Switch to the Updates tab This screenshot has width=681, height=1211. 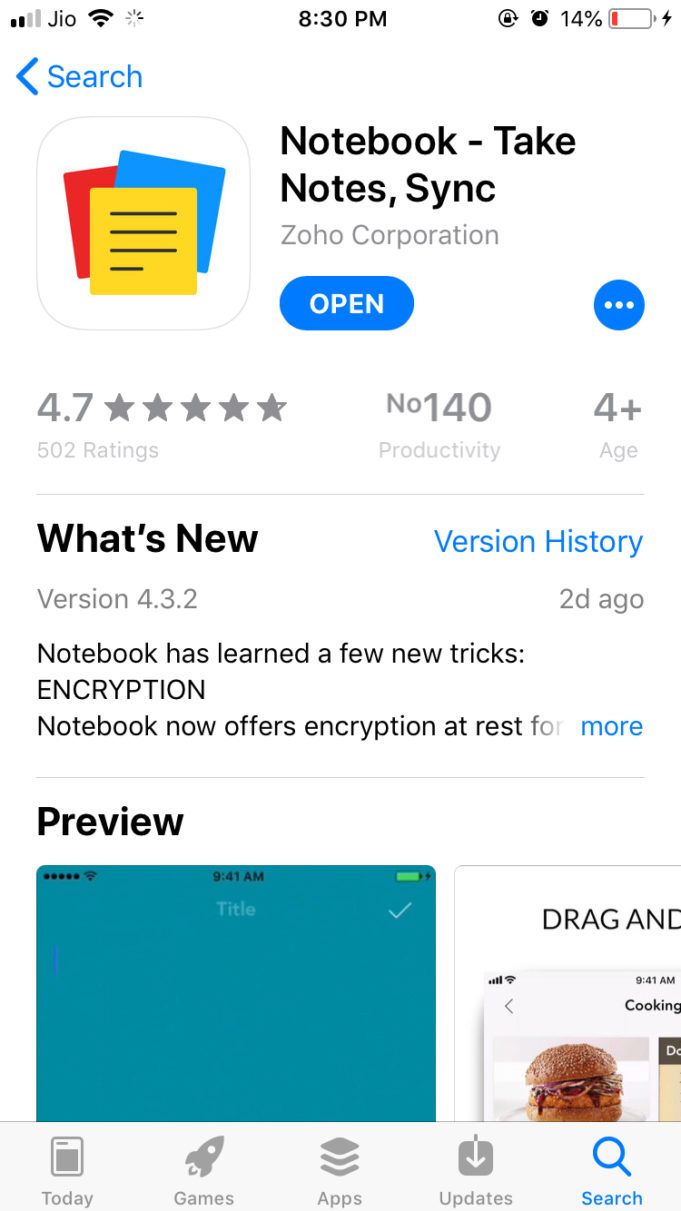[475, 1172]
